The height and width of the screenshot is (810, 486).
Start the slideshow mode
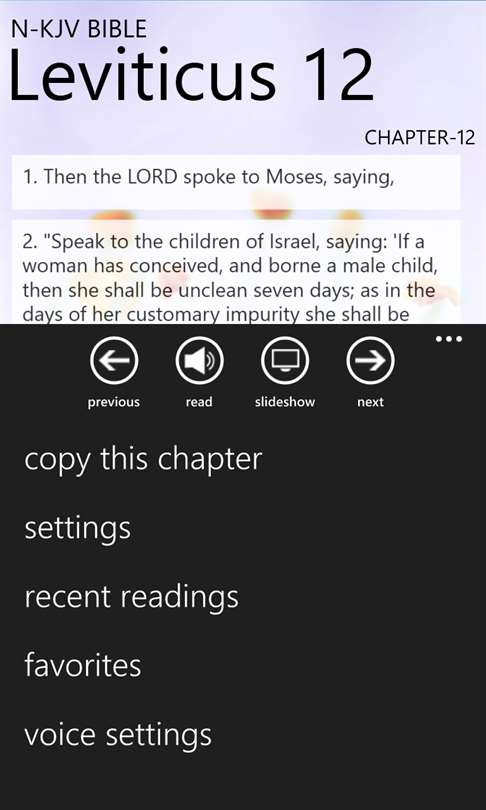[285, 360]
